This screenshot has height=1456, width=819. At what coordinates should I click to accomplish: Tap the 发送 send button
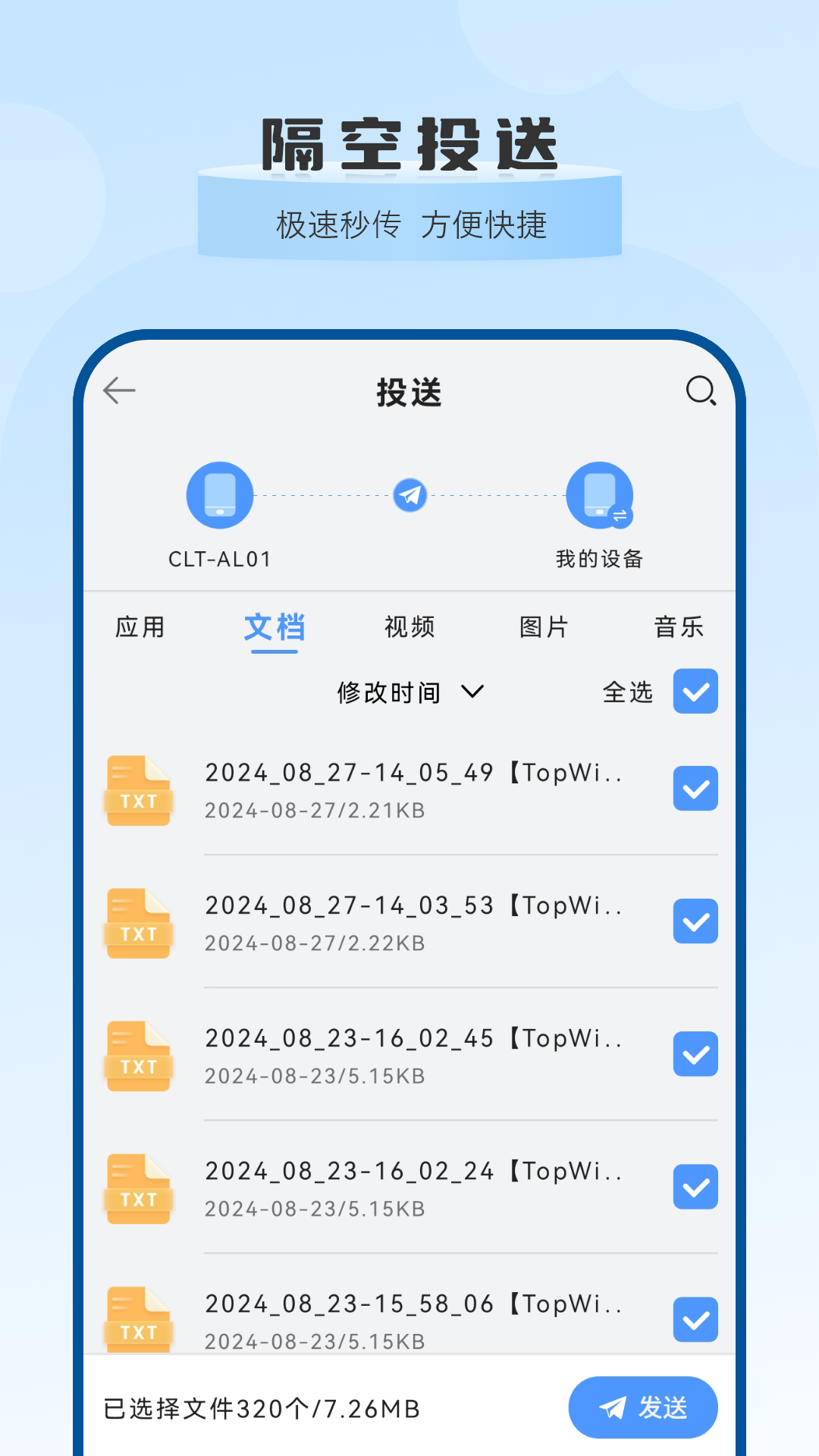pyautogui.click(x=642, y=1407)
